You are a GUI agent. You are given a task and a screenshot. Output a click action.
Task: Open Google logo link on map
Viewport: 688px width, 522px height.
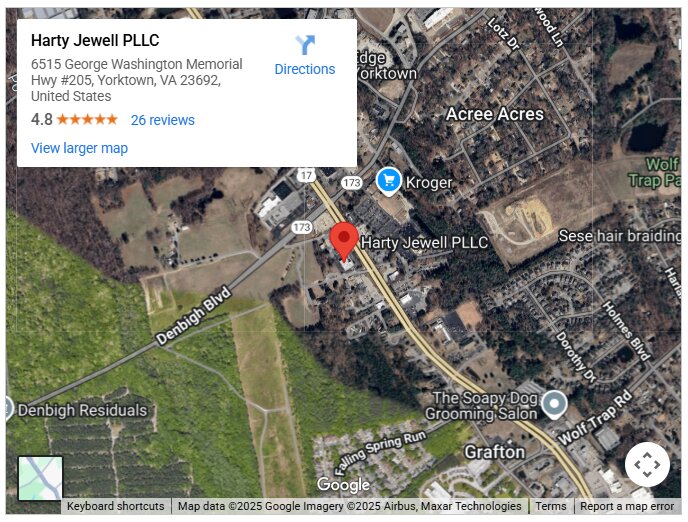click(343, 486)
